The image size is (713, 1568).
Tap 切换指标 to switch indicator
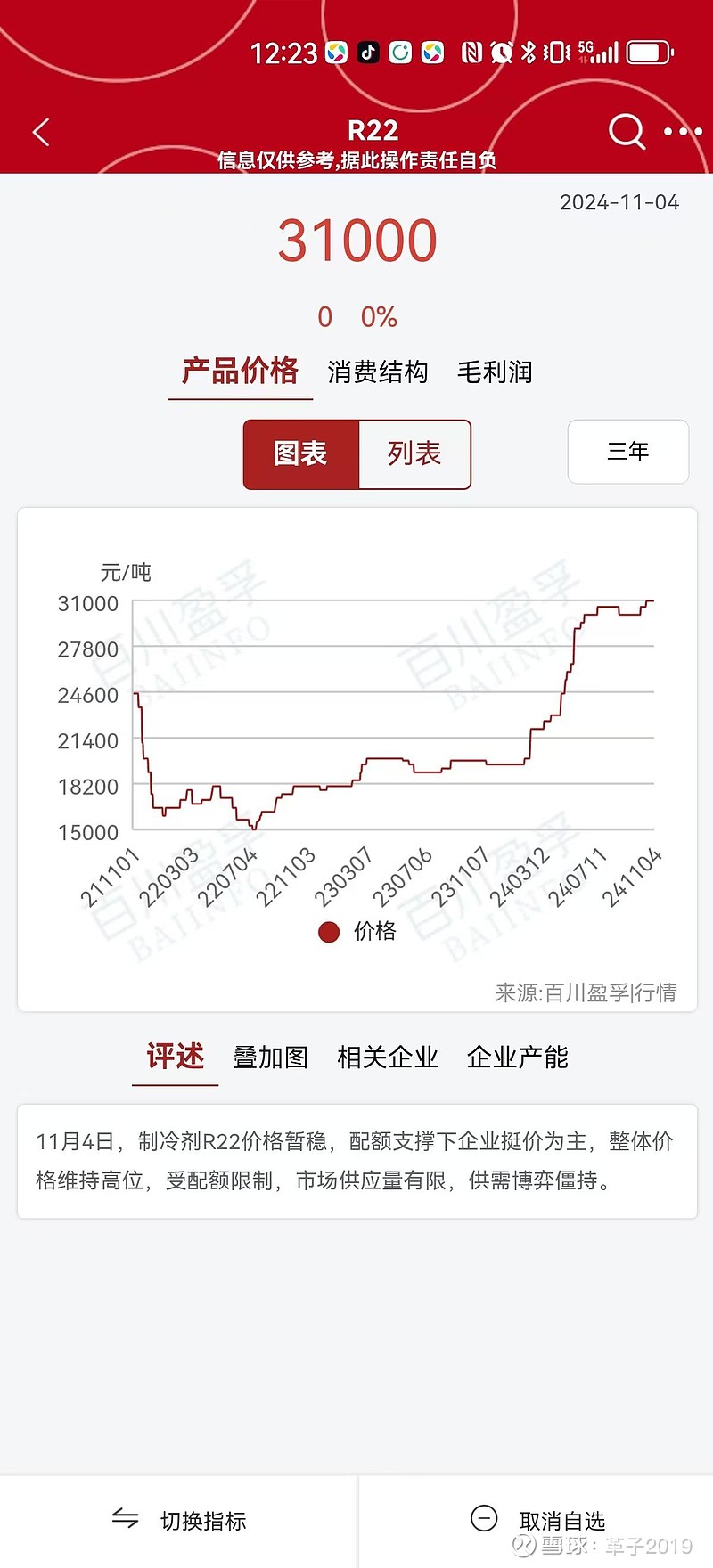pyautogui.click(x=178, y=1520)
